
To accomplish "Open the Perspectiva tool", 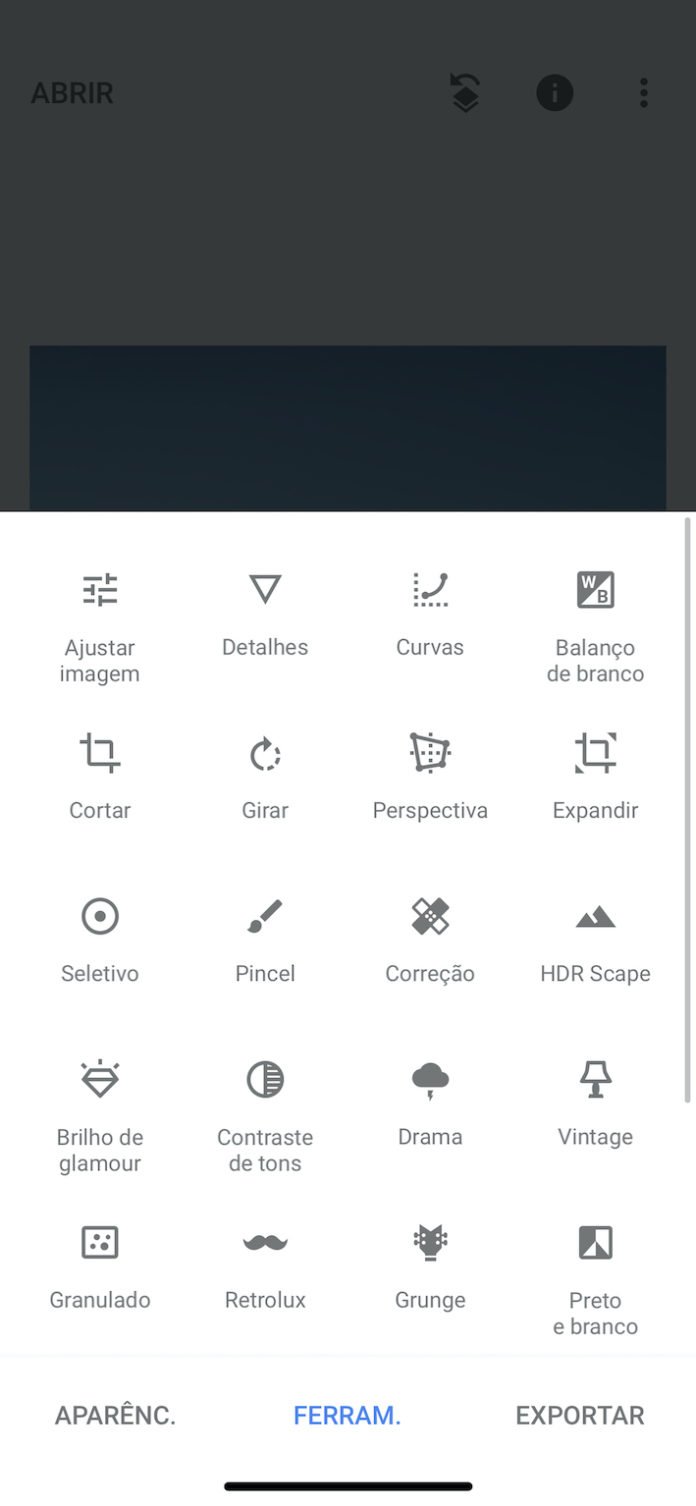I will (x=430, y=775).
